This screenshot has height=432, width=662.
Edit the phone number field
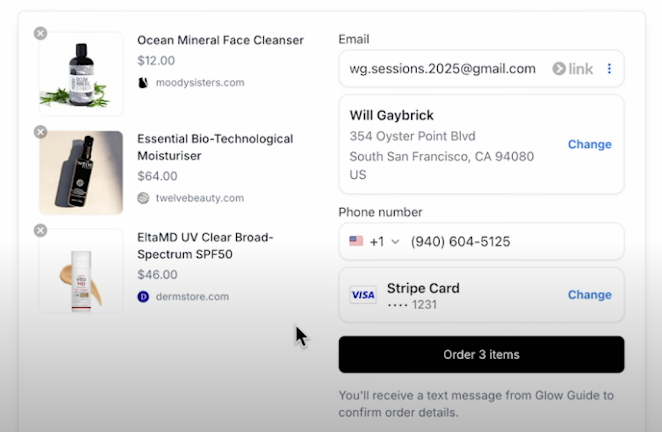pyautogui.click(x=500, y=242)
